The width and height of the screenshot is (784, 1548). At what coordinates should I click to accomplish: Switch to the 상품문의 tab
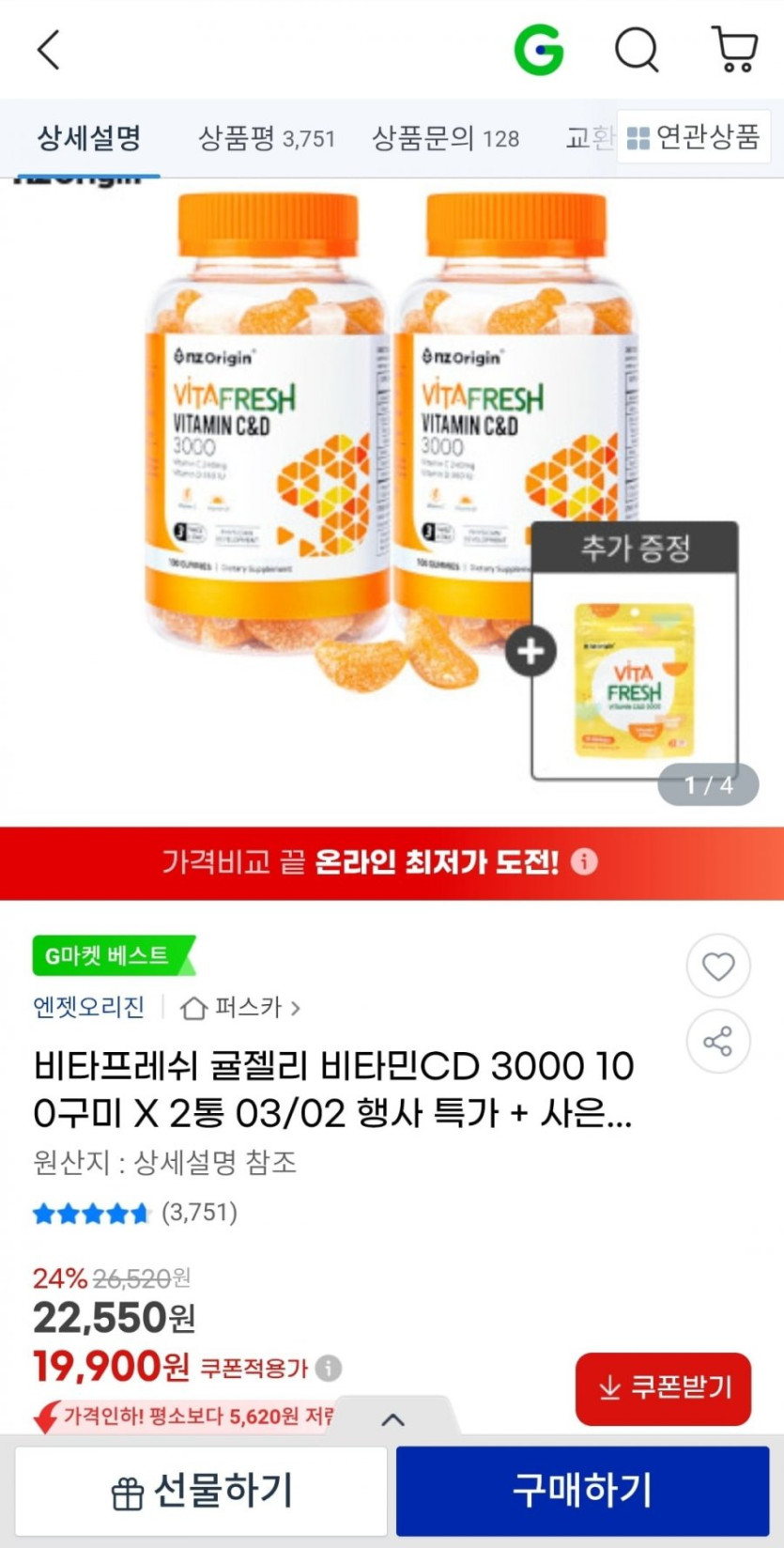point(445,139)
